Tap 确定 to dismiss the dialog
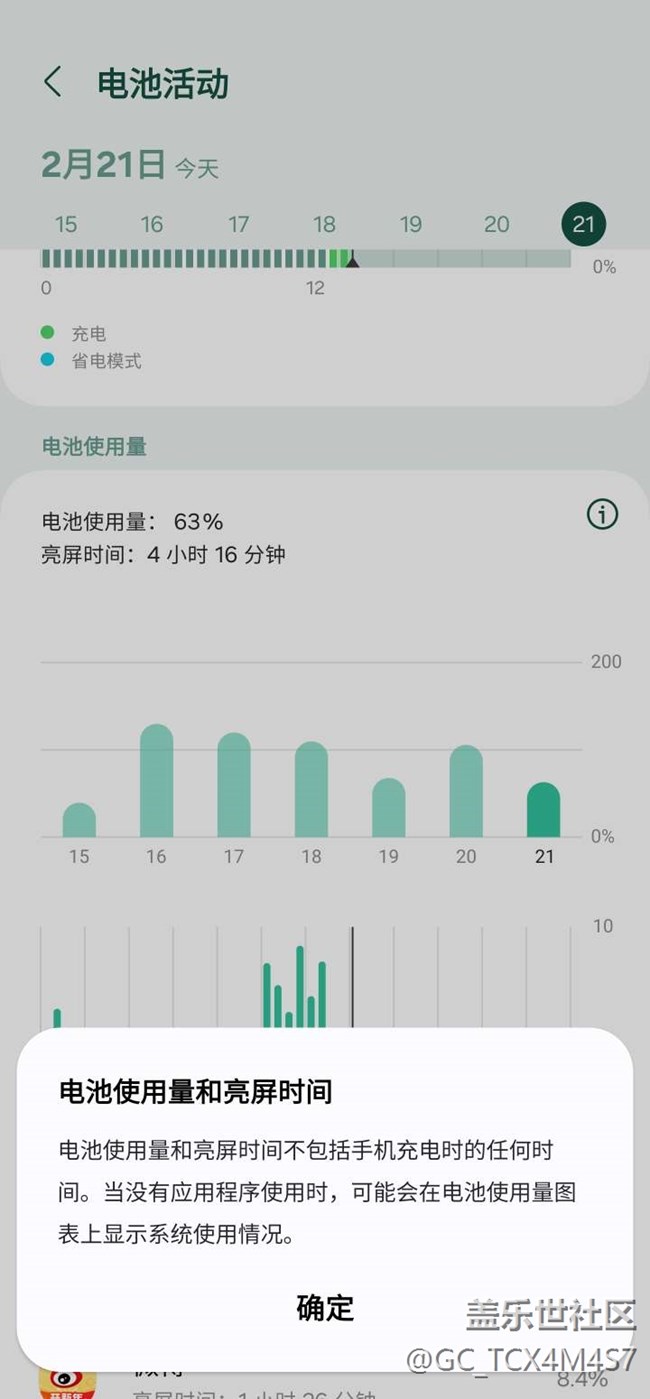This screenshot has height=1399, width=650. click(325, 1307)
